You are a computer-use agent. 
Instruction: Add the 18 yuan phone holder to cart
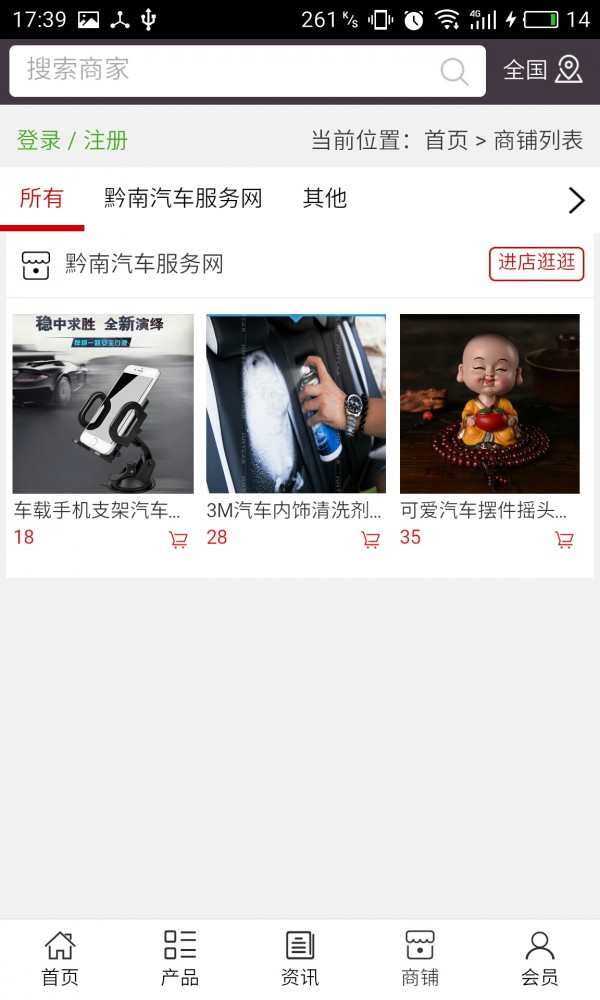pos(178,540)
